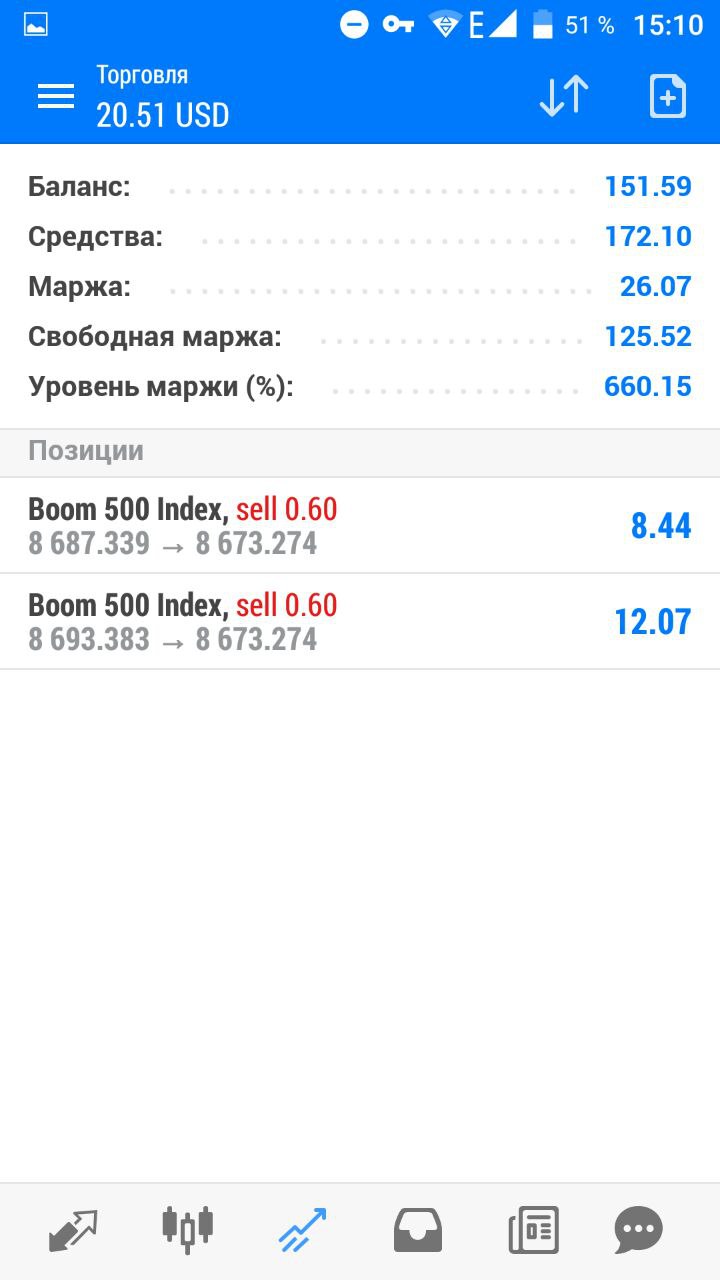Screen dimensions: 720x1280
Task: Open the Chat messages tab
Action: pyautogui.click(x=638, y=1230)
